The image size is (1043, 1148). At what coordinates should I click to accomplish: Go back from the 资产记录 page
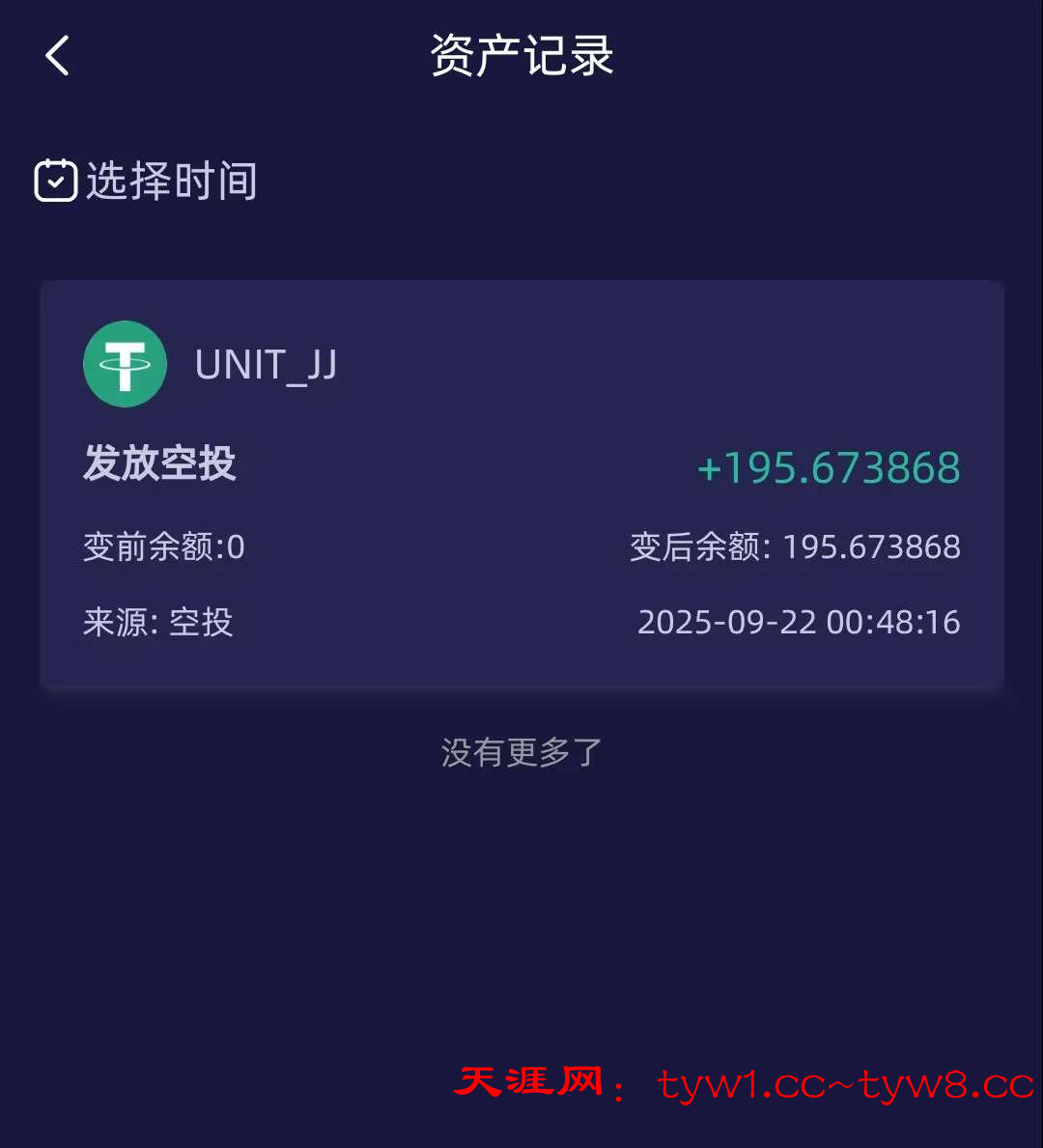coord(58,55)
